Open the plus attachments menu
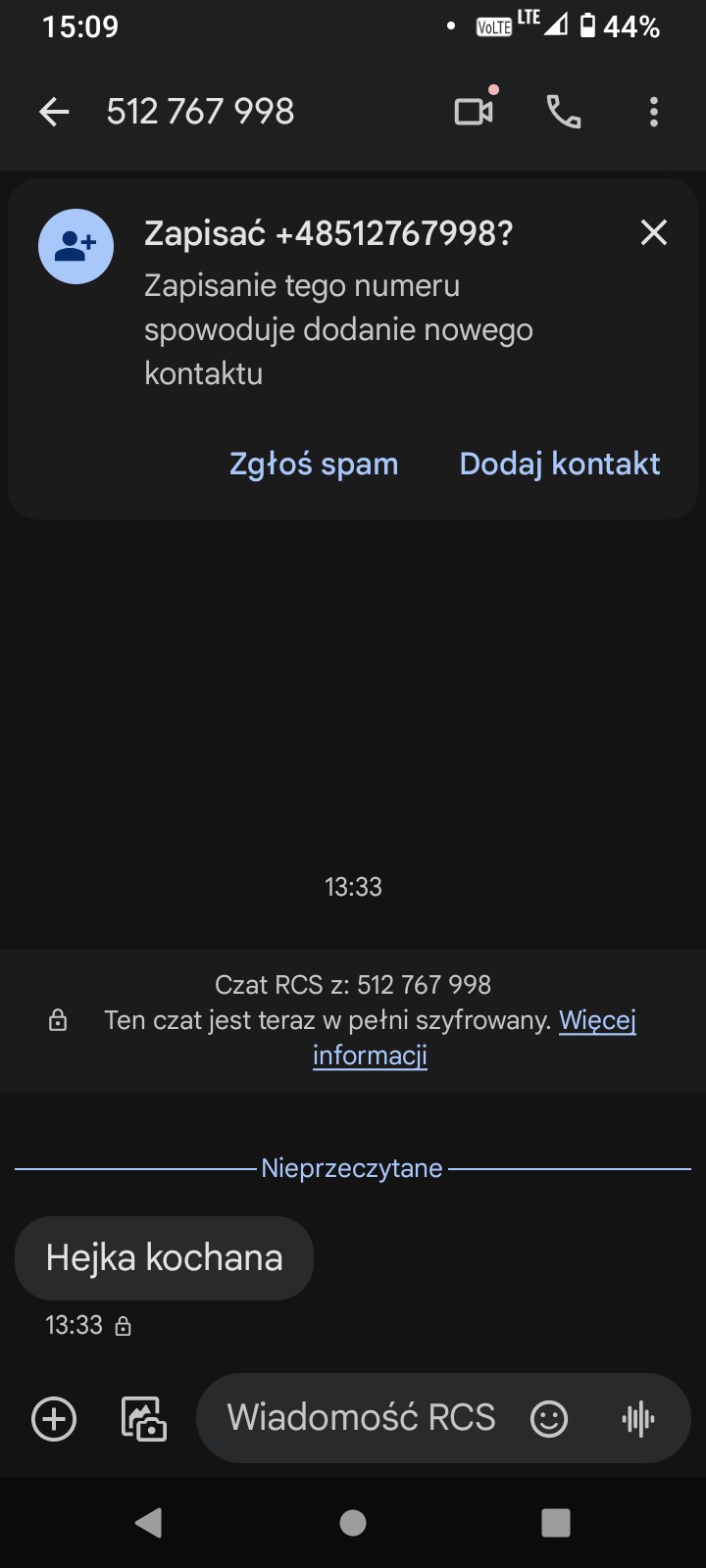This screenshot has width=706, height=1568. click(x=54, y=1418)
